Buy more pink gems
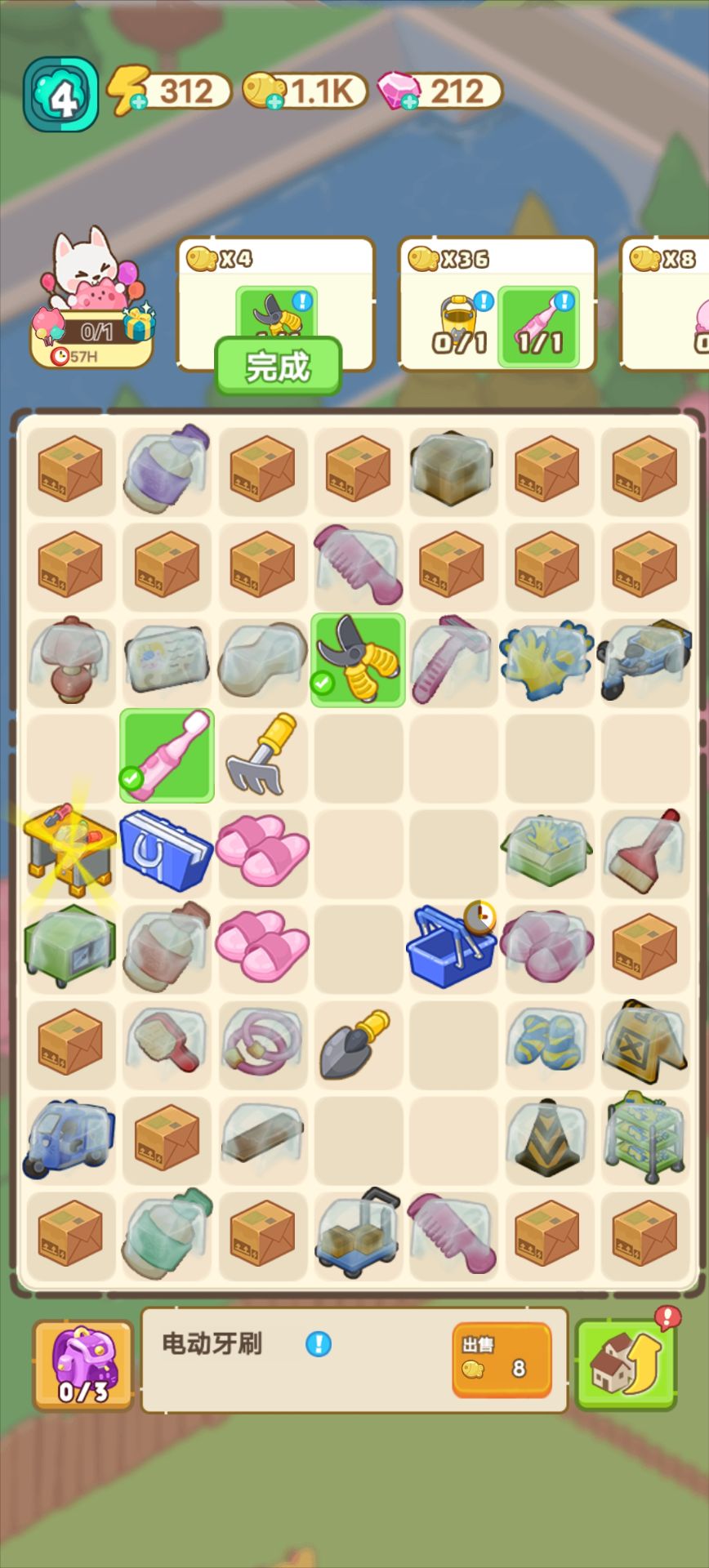The height and width of the screenshot is (1568, 709). pyautogui.click(x=410, y=102)
